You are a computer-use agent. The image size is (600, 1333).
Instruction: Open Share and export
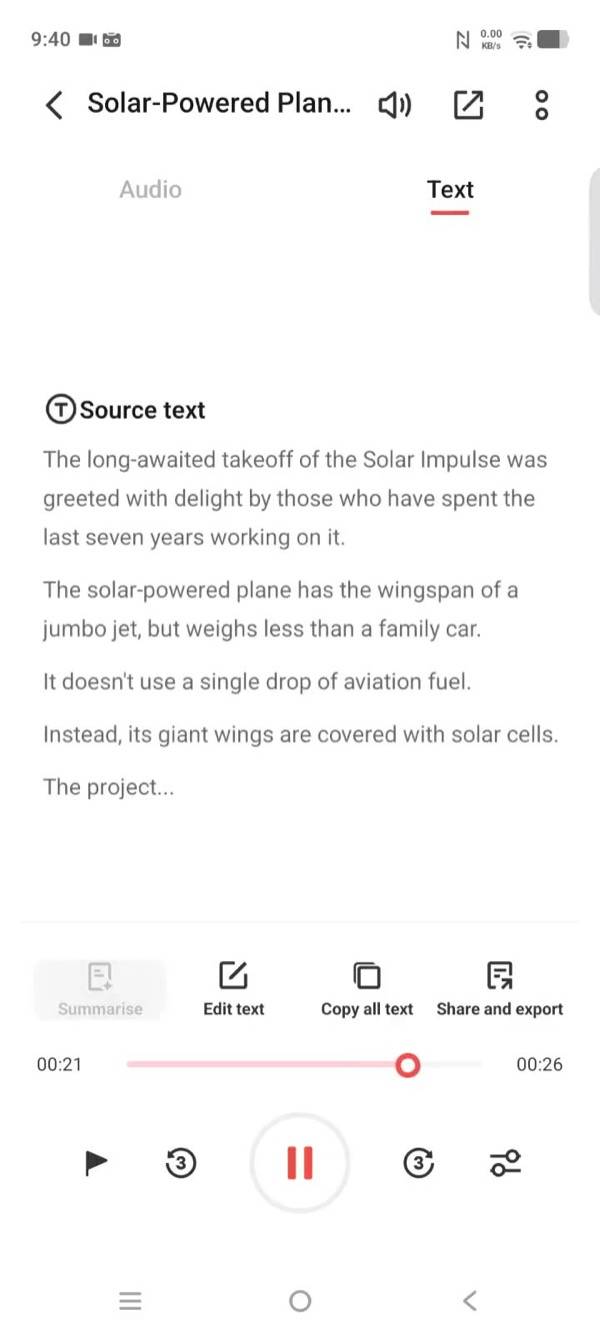500,990
